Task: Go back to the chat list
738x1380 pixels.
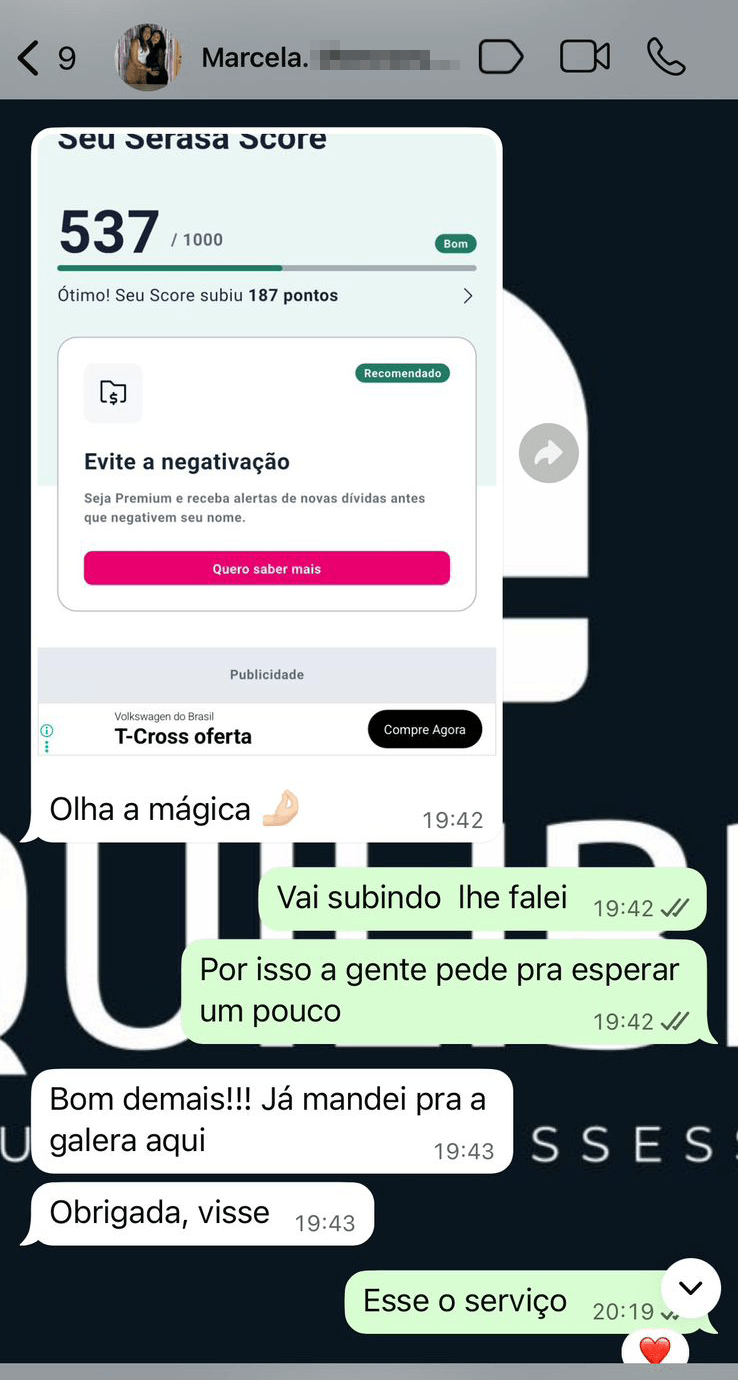Action: click(30, 58)
